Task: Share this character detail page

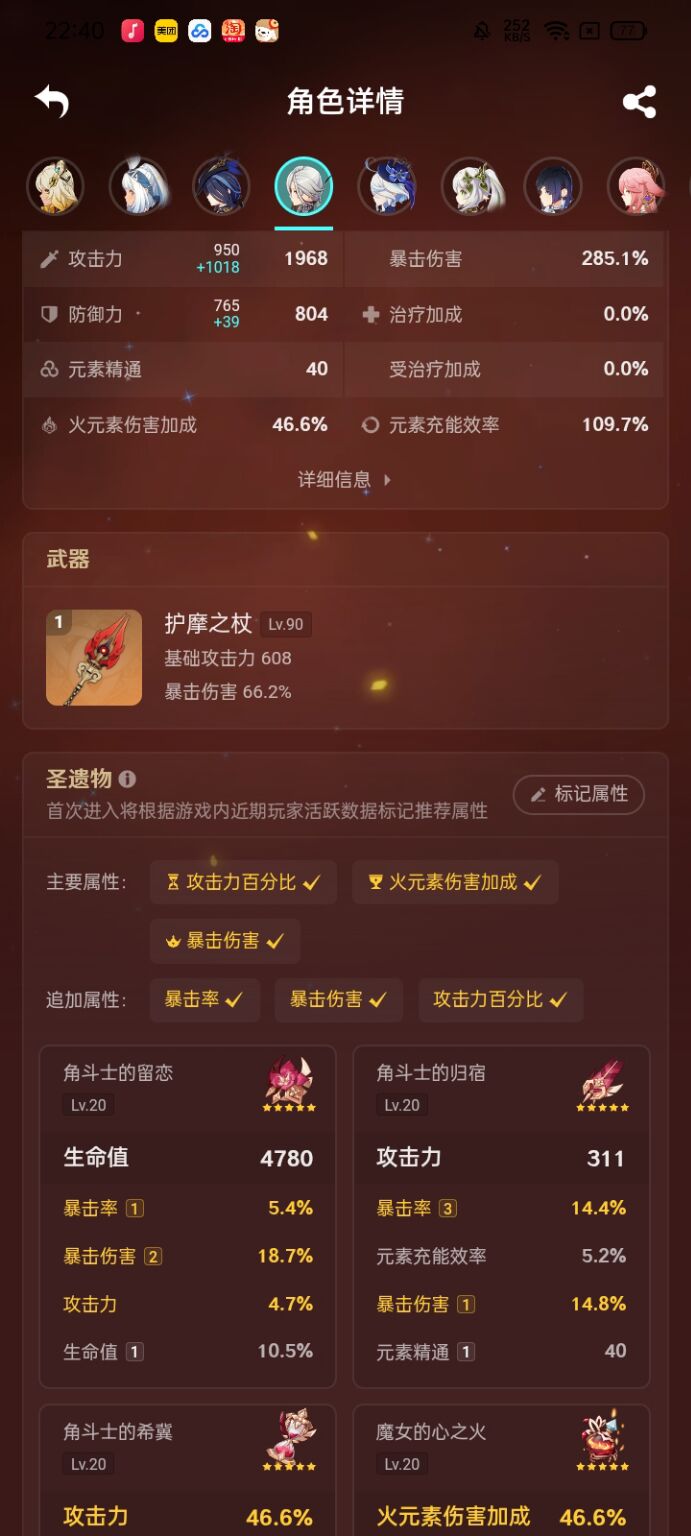Action: coord(639,102)
